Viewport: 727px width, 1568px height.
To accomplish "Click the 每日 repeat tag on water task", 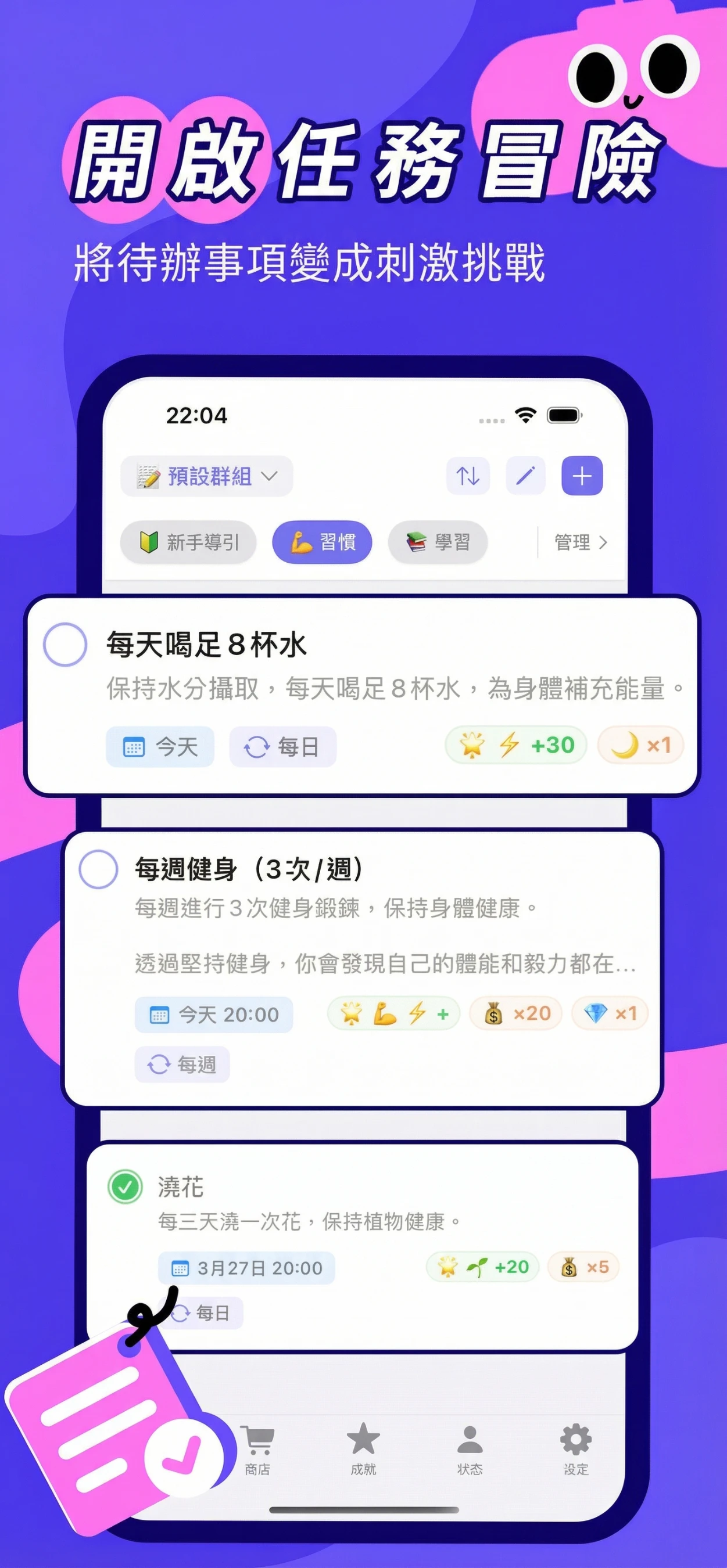I will tap(282, 746).
